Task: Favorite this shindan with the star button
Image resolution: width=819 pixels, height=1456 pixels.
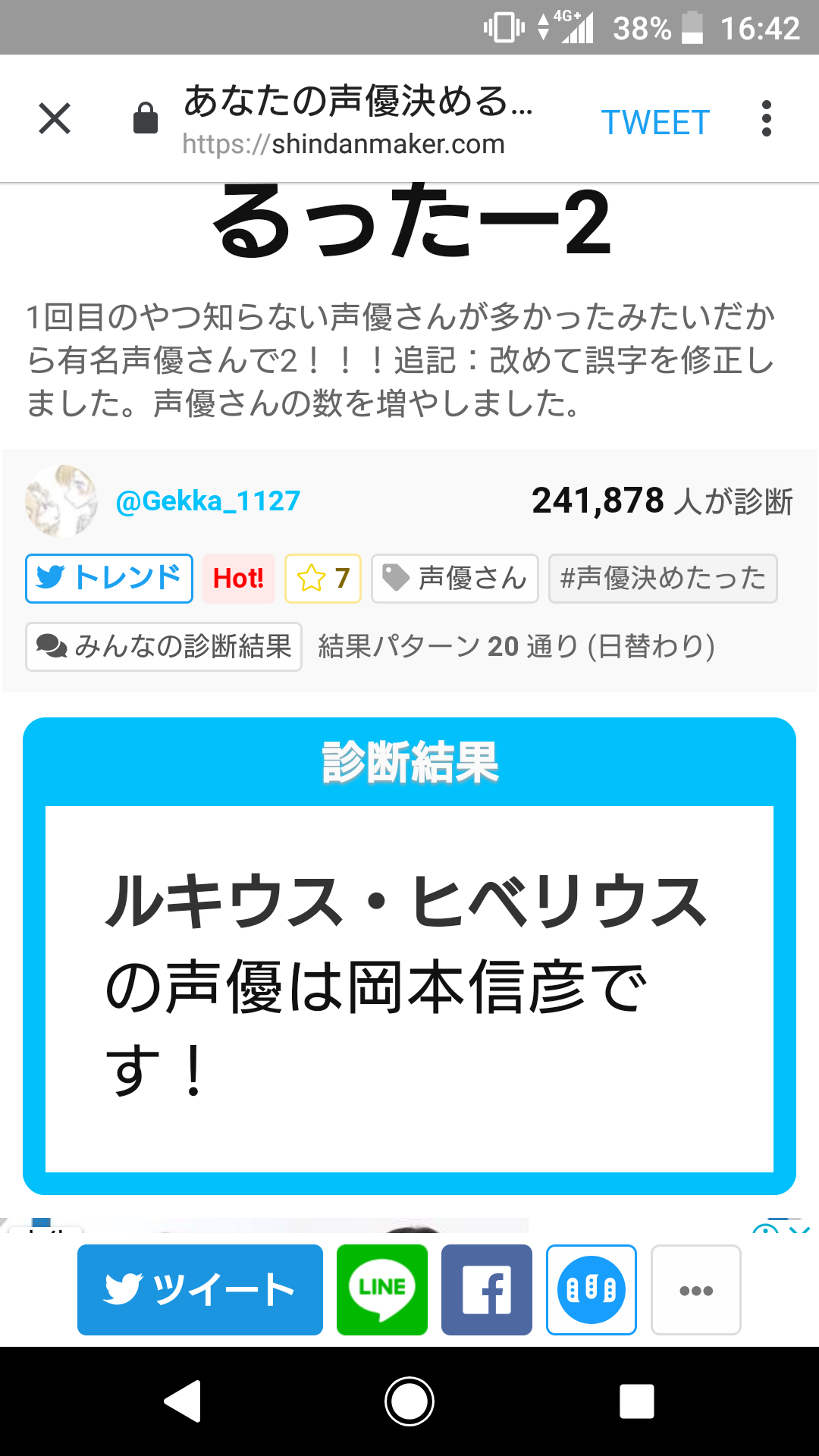Action: point(322,579)
